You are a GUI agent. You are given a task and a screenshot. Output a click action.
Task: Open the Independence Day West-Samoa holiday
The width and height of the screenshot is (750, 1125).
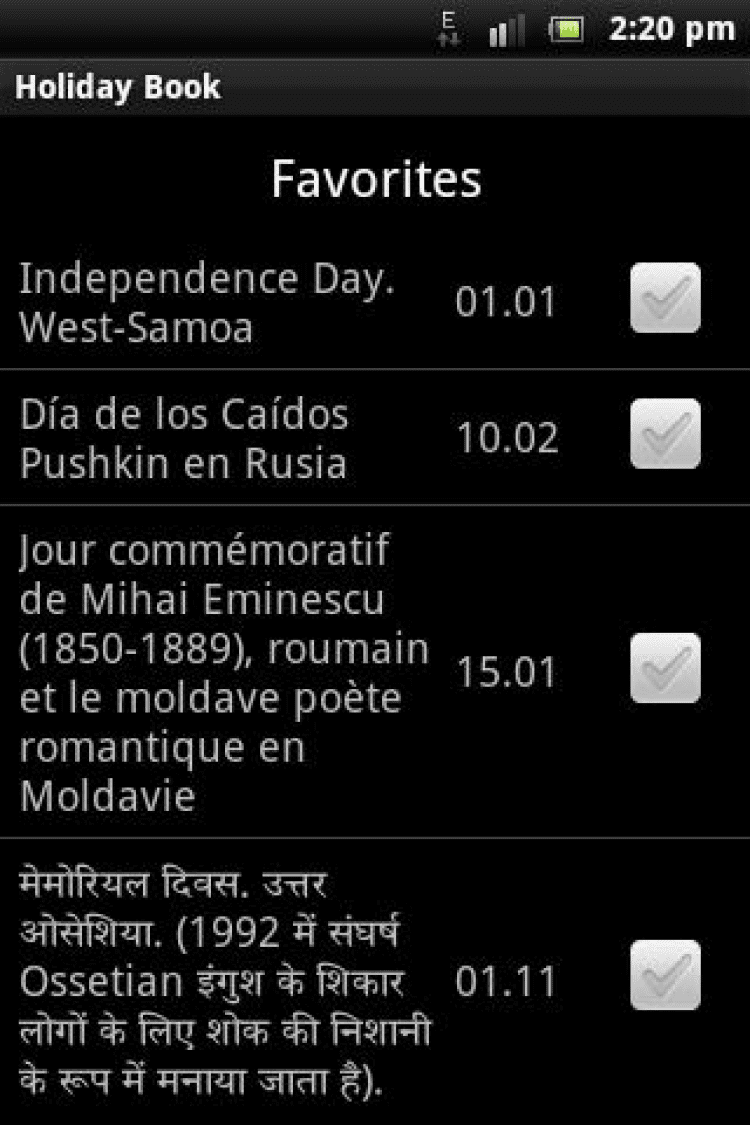(x=207, y=303)
